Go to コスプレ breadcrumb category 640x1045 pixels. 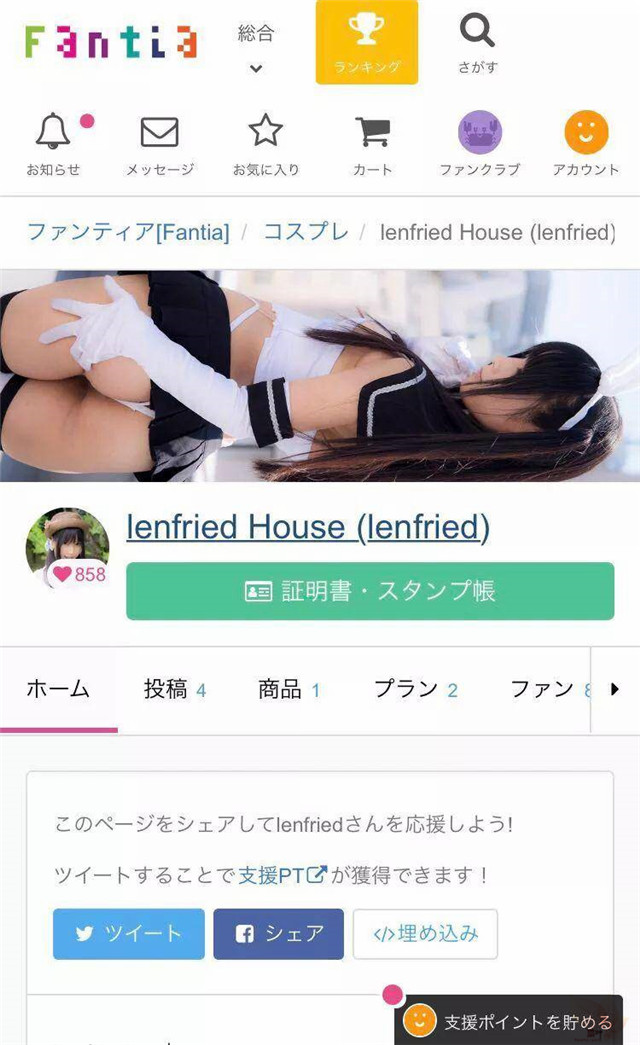(x=305, y=232)
